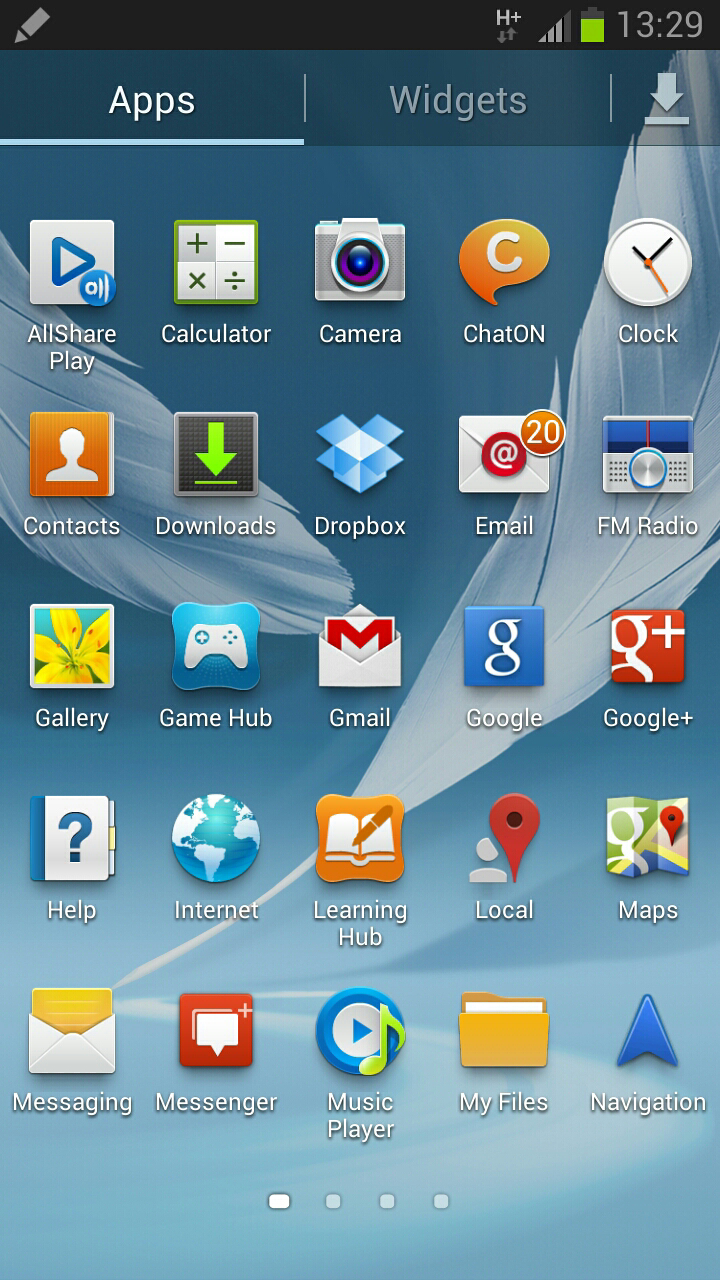This screenshot has width=720, height=1280.
Task: Open the downloaded apps icon
Action: coord(666,100)
